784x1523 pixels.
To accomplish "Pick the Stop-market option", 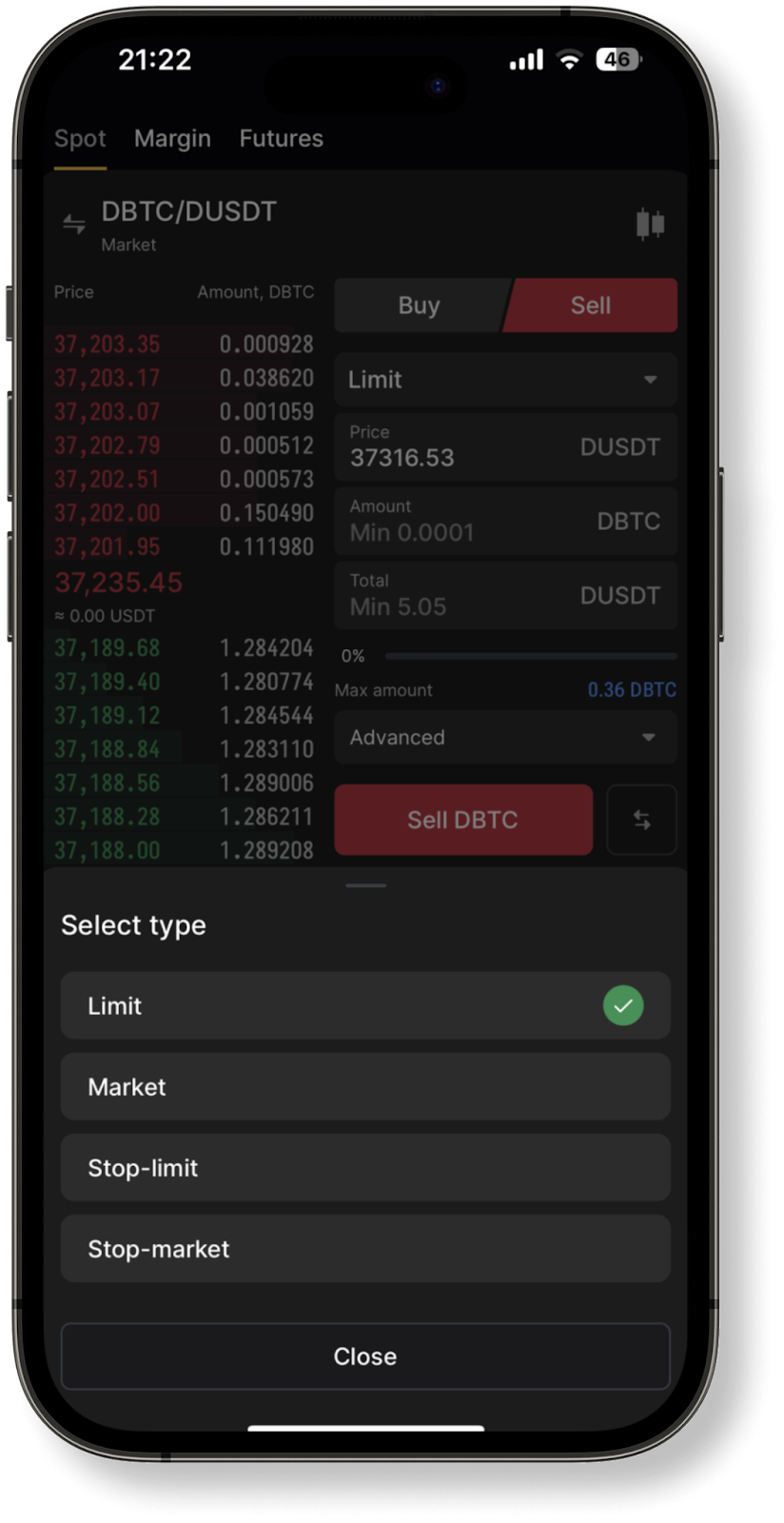I will point(365,1248).
